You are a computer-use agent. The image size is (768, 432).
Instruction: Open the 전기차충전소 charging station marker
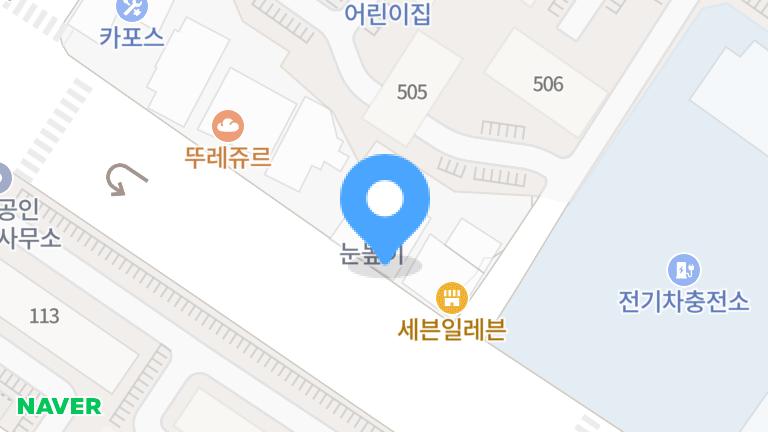[x=684, y=269]
